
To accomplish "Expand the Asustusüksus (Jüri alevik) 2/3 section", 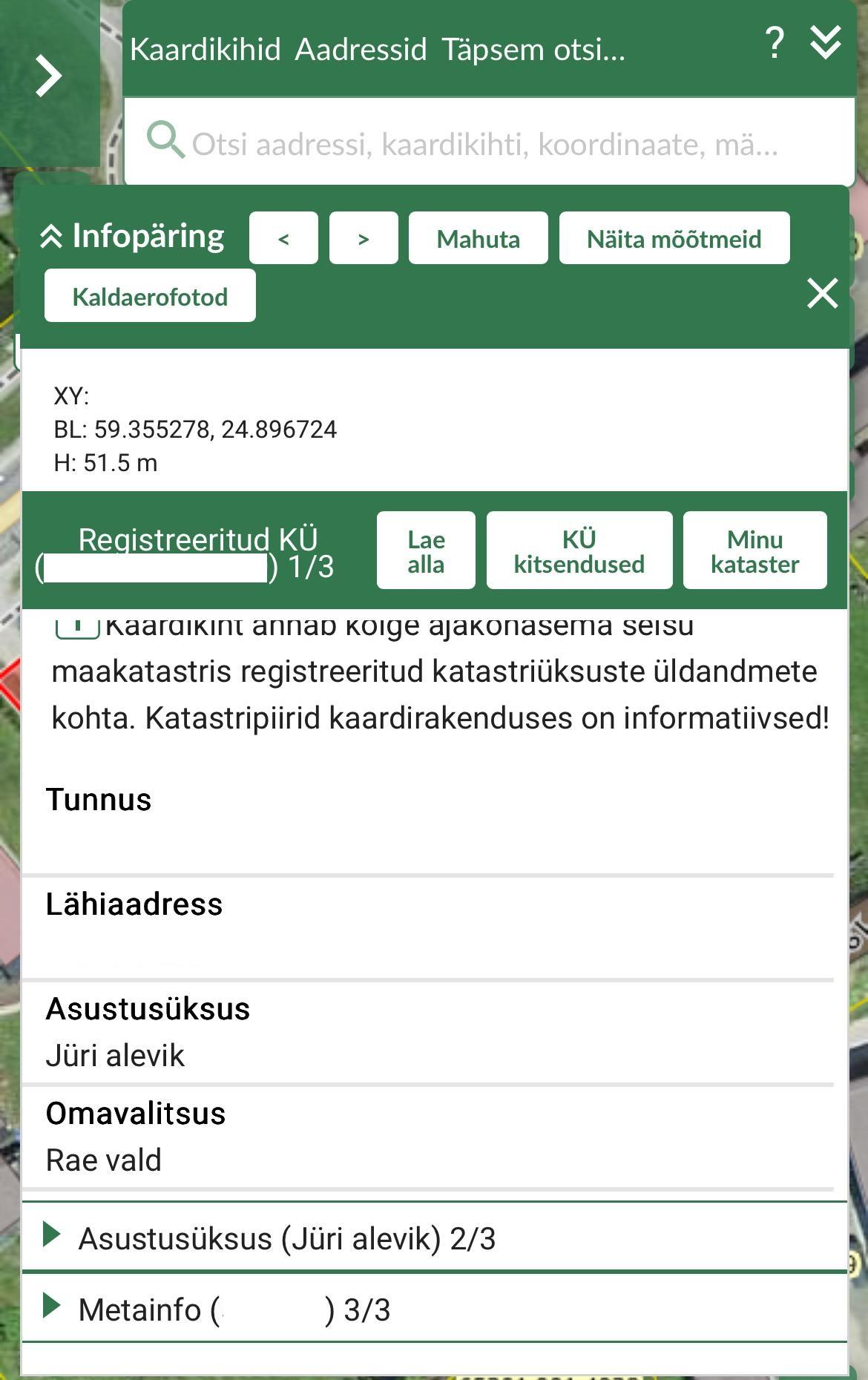I will [x=286, y=1238].
